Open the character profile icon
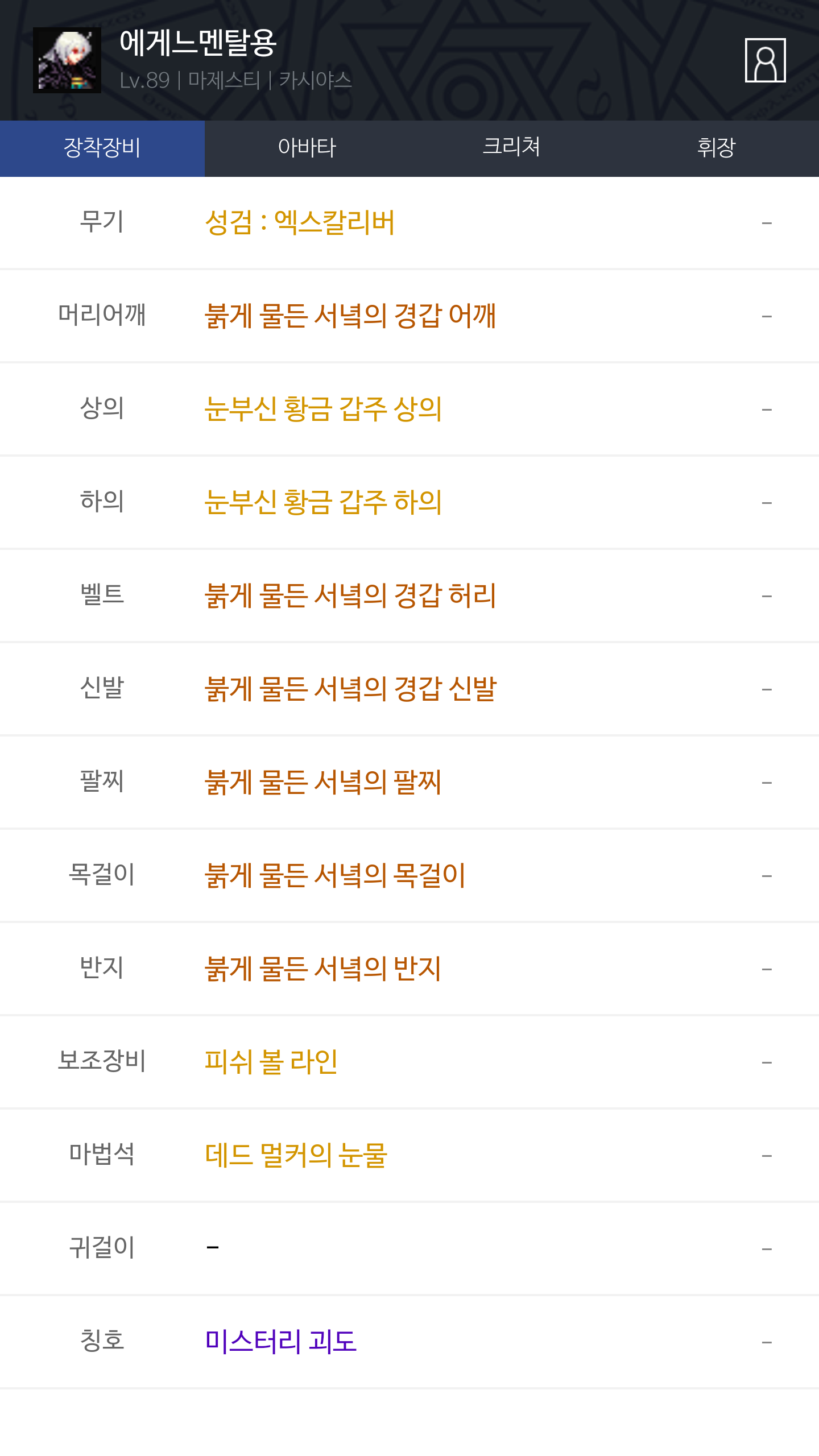Image resolution: width=819 pixels, height=1456 pixels. click(765, 60)
